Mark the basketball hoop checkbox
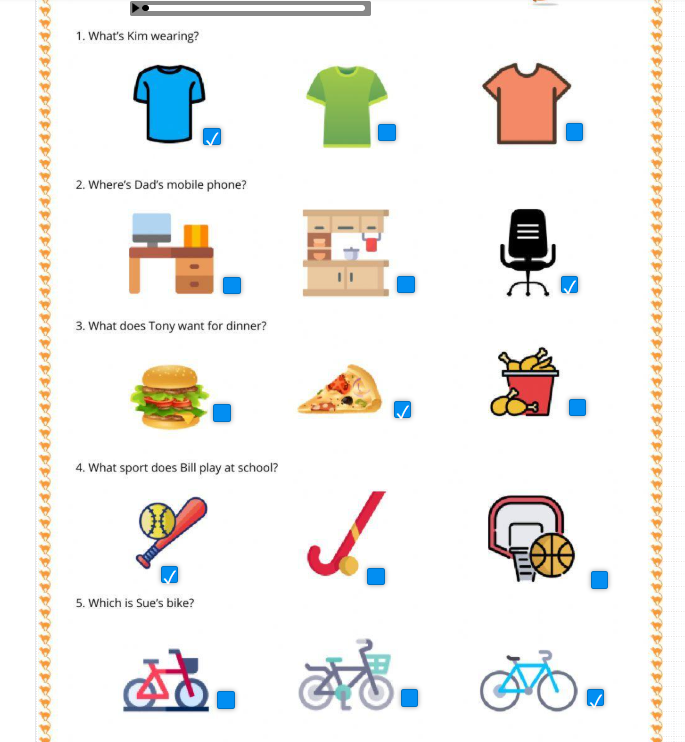The height and width of the screenshot is (742, 685). (x=599, y=580)
